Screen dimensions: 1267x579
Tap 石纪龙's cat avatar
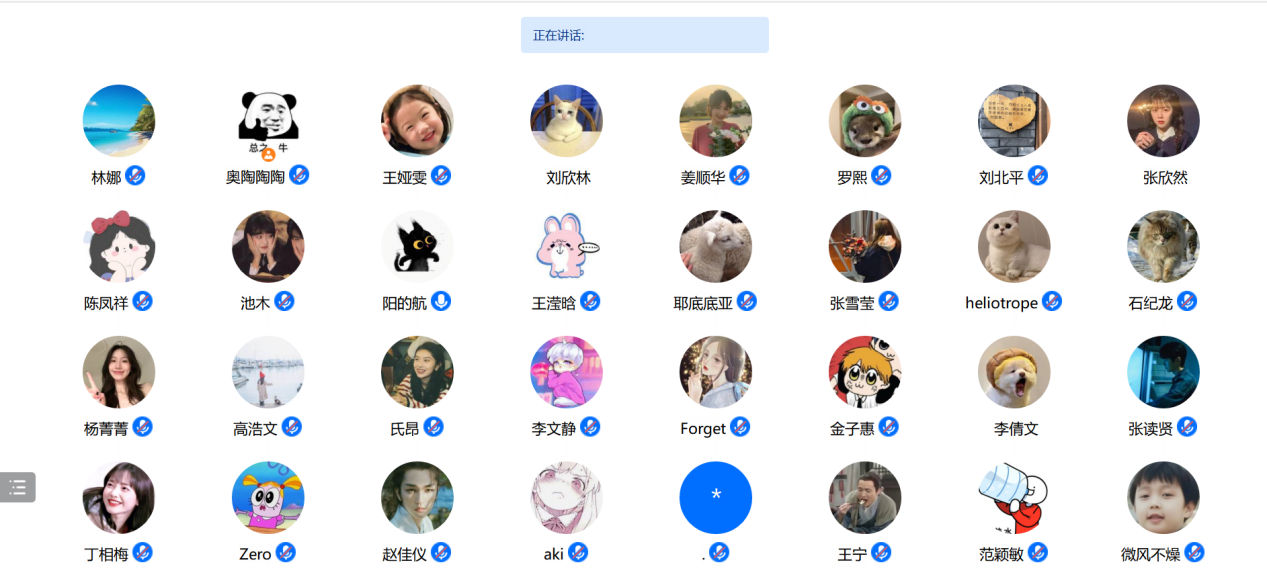(1163, 246)
